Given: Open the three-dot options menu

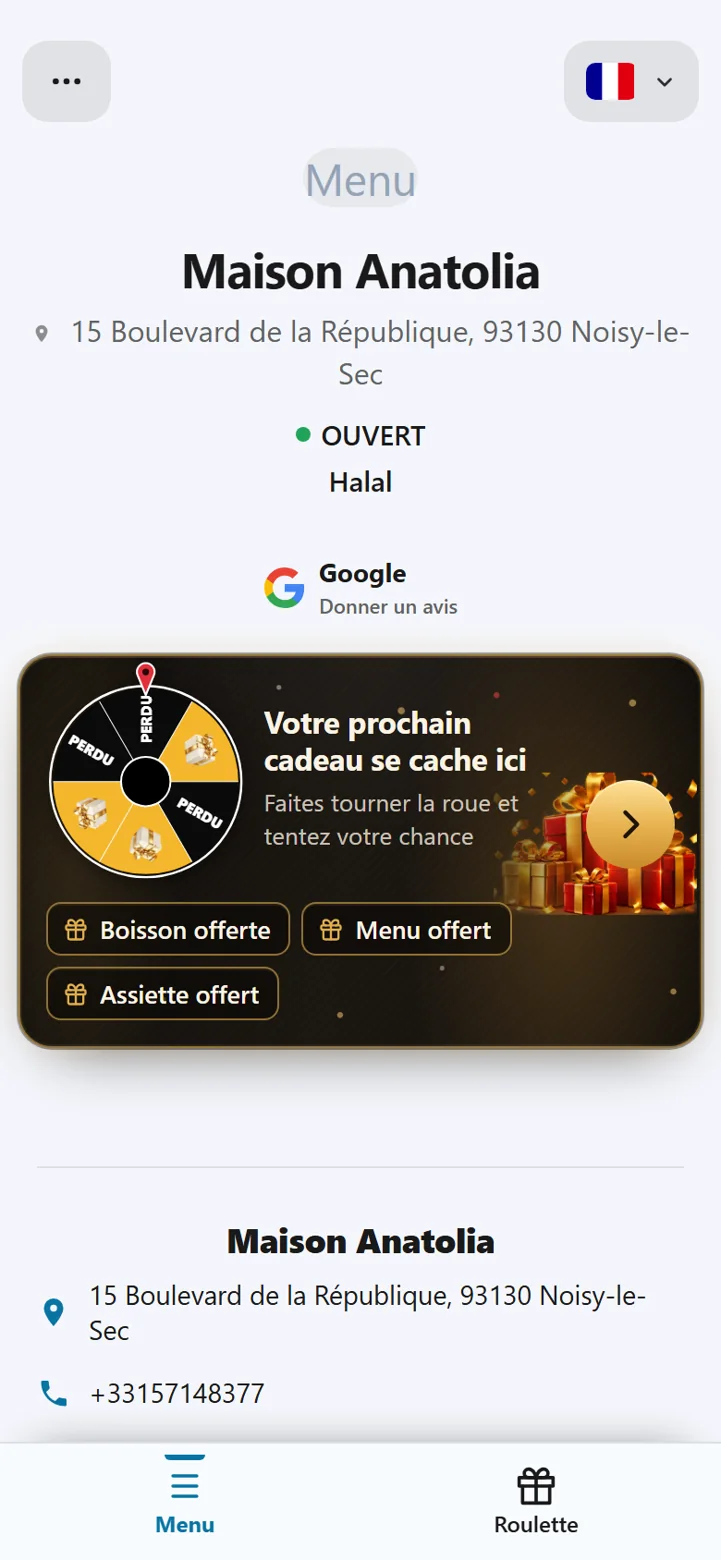Looking at the screenshot, I should click(66, 81).
